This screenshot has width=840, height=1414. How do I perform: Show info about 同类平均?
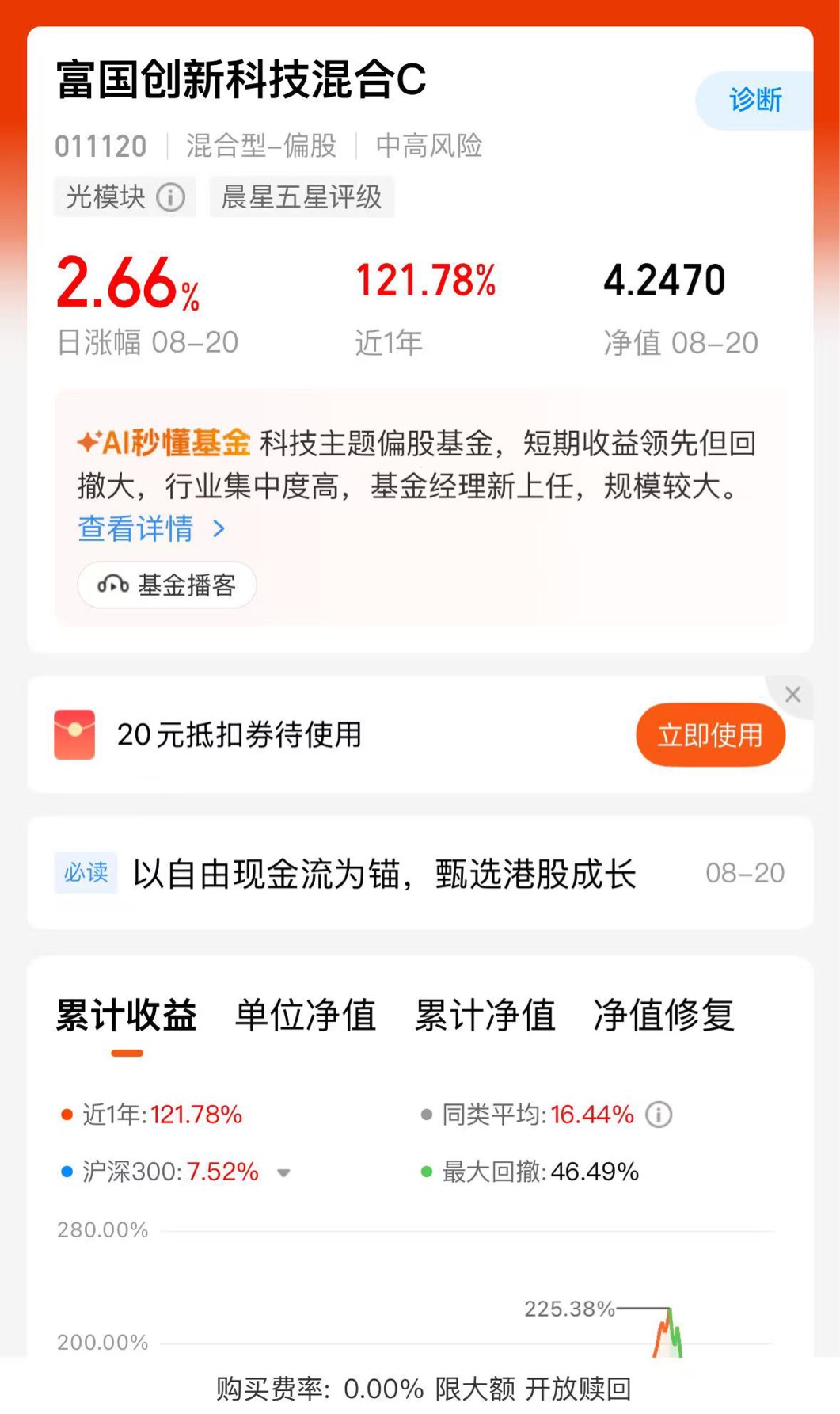[659, 1115]
